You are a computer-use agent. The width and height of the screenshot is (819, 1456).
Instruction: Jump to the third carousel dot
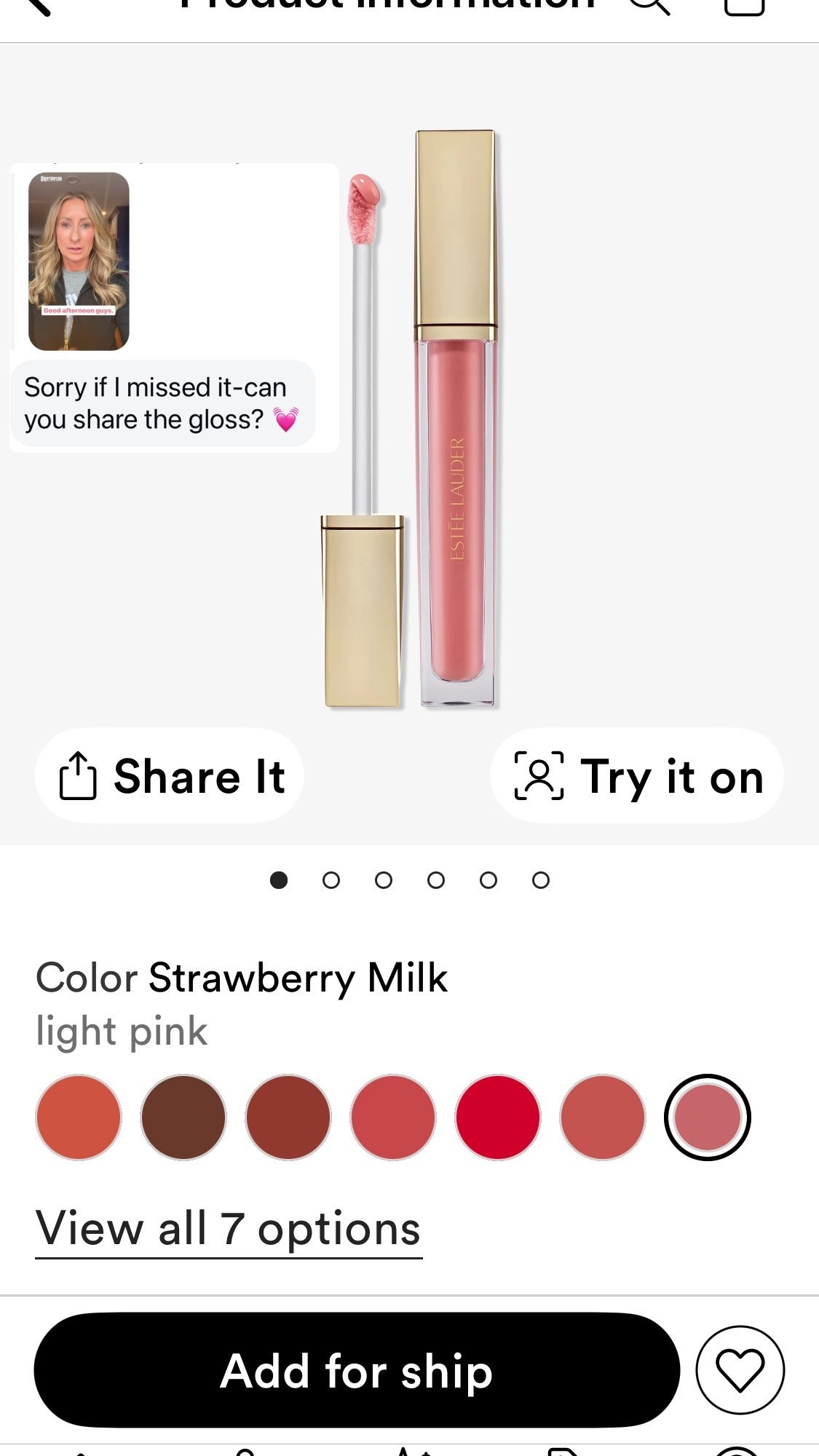pos(384,880)
